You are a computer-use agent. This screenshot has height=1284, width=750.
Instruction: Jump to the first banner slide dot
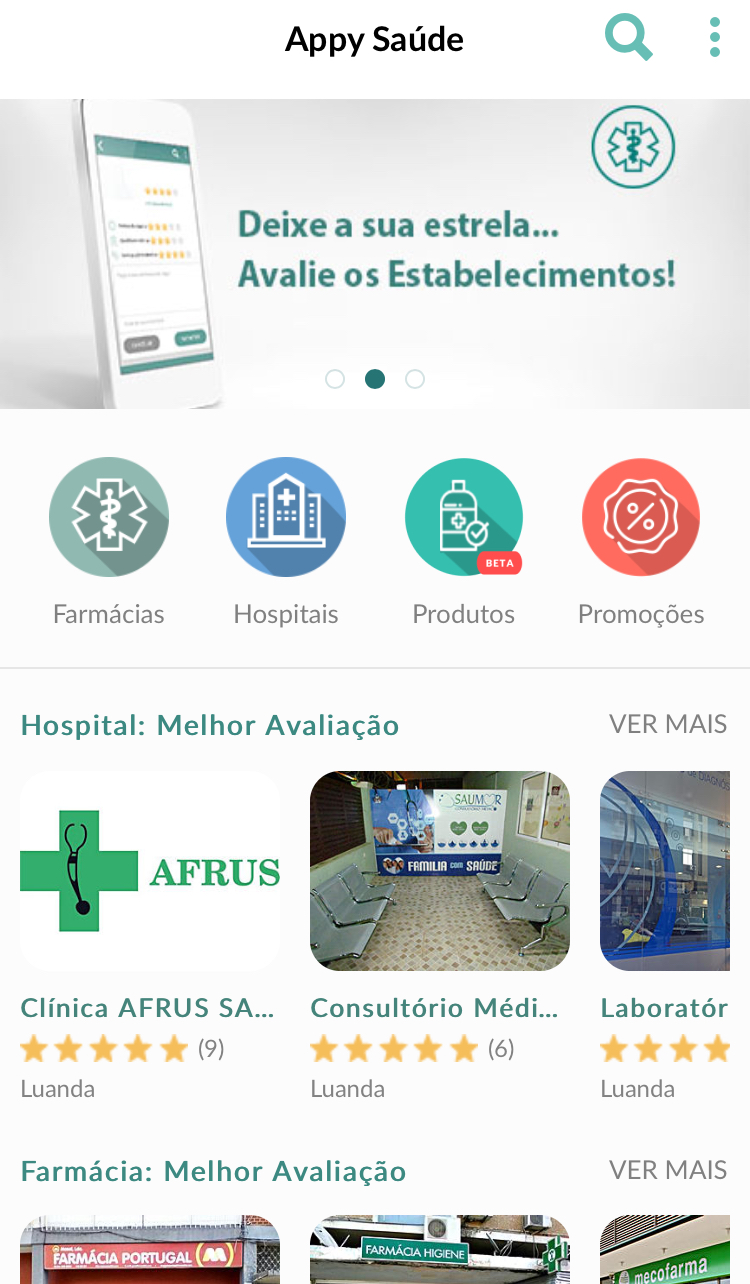point(335,379)
